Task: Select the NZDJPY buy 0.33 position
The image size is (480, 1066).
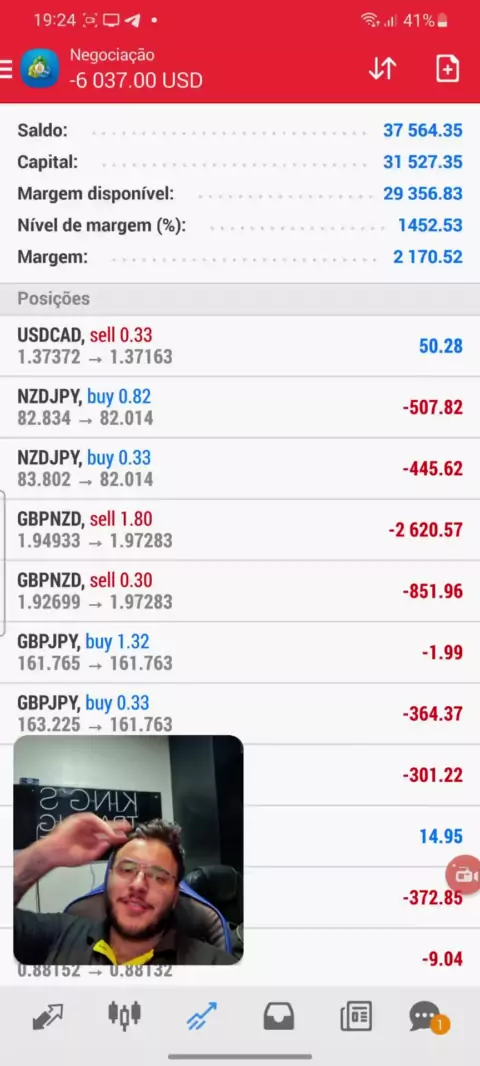Action: (x=240, y=468)
